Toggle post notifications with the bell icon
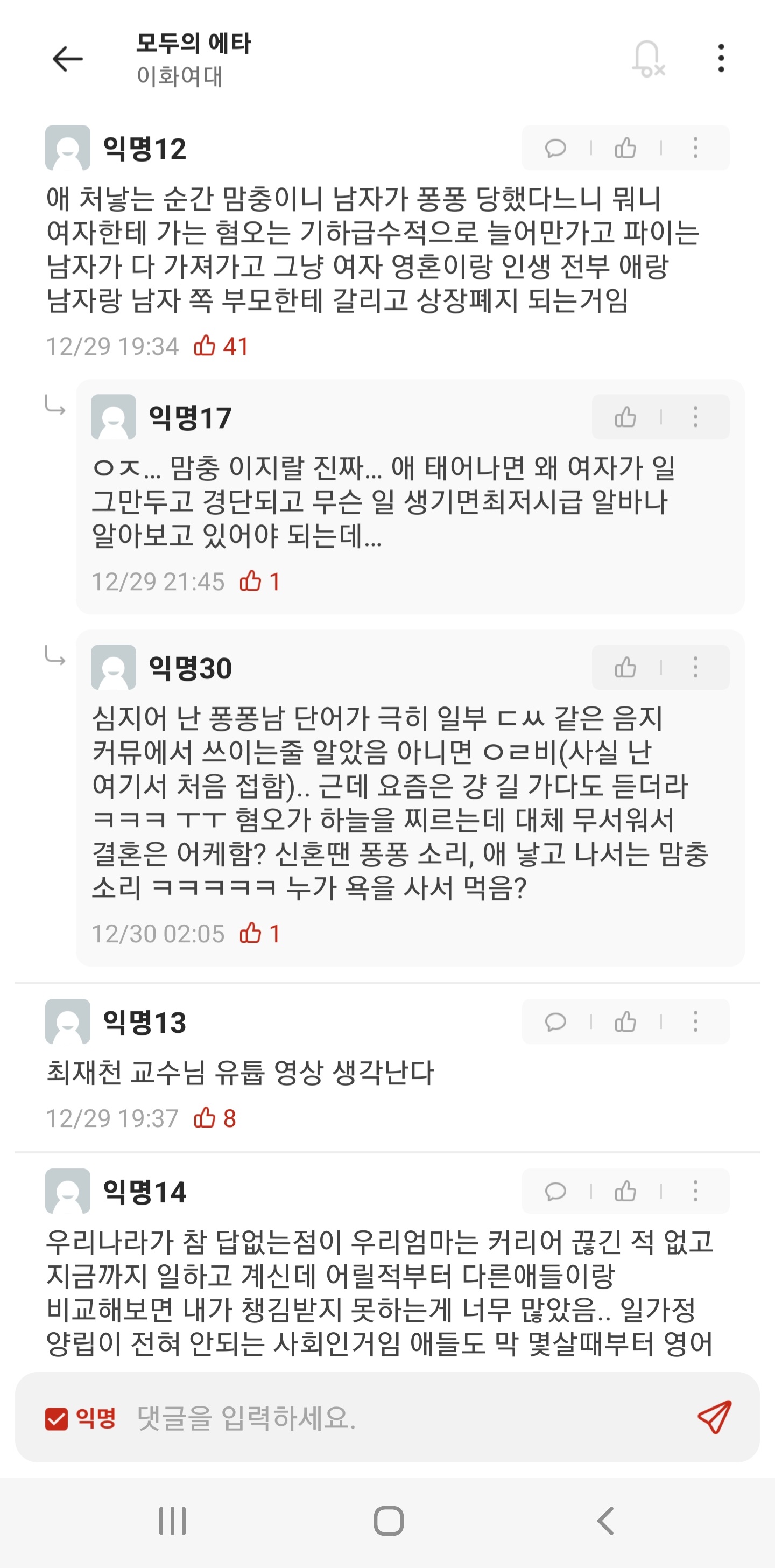Screen dimensions: 775x1568 click(647, 59)
